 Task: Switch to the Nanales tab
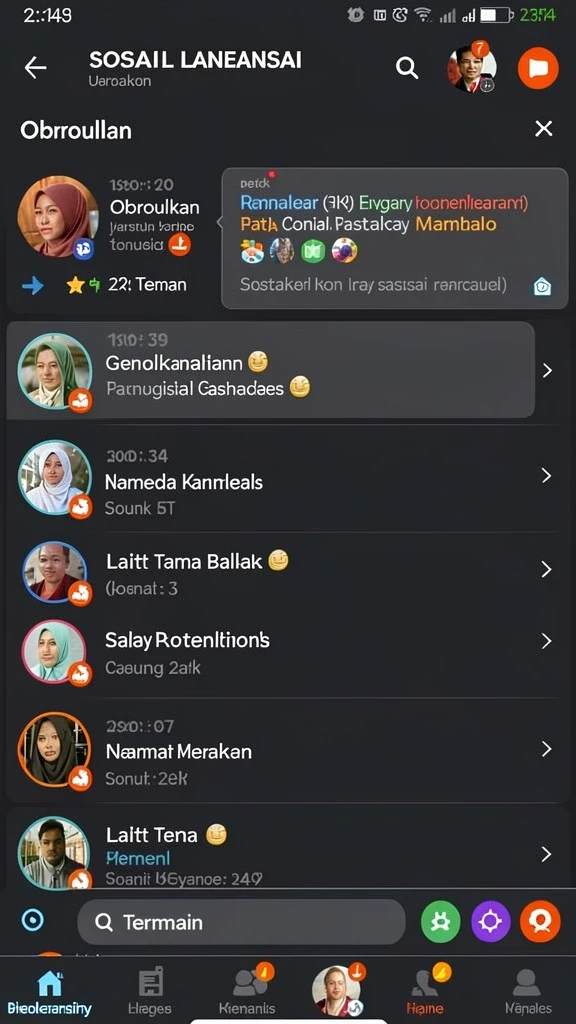(528, 992)
